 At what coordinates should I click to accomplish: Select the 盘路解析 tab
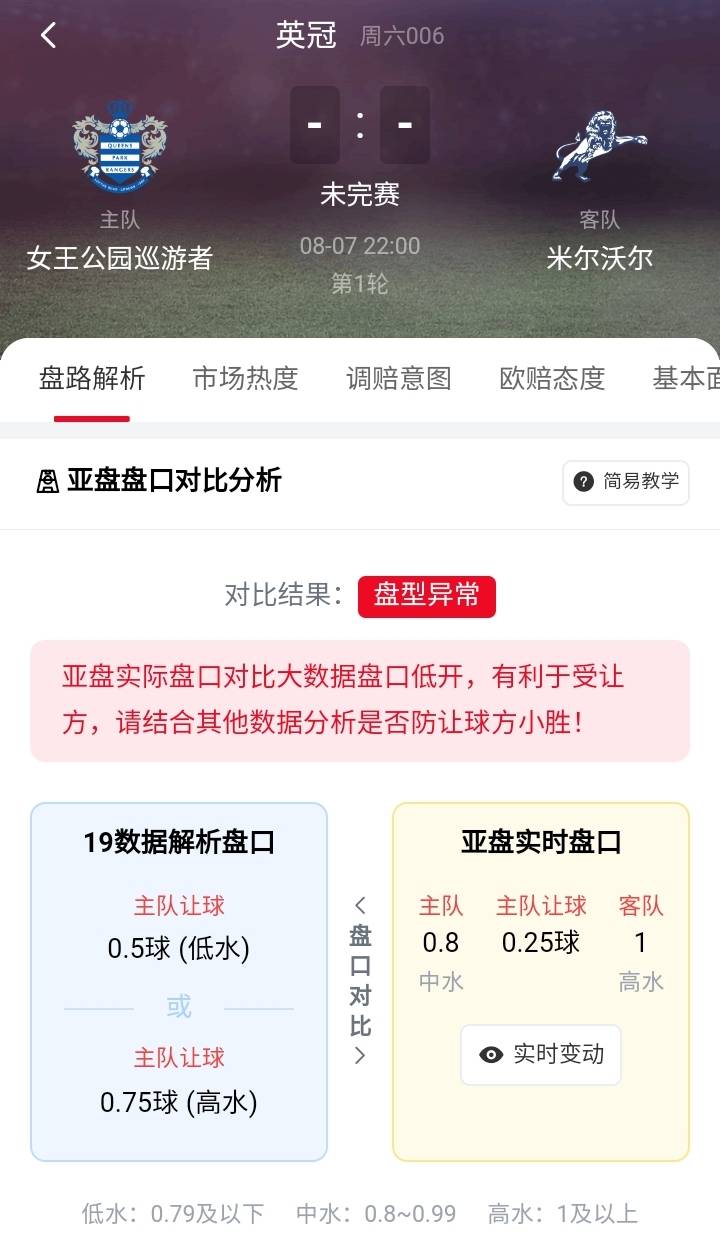92,378
